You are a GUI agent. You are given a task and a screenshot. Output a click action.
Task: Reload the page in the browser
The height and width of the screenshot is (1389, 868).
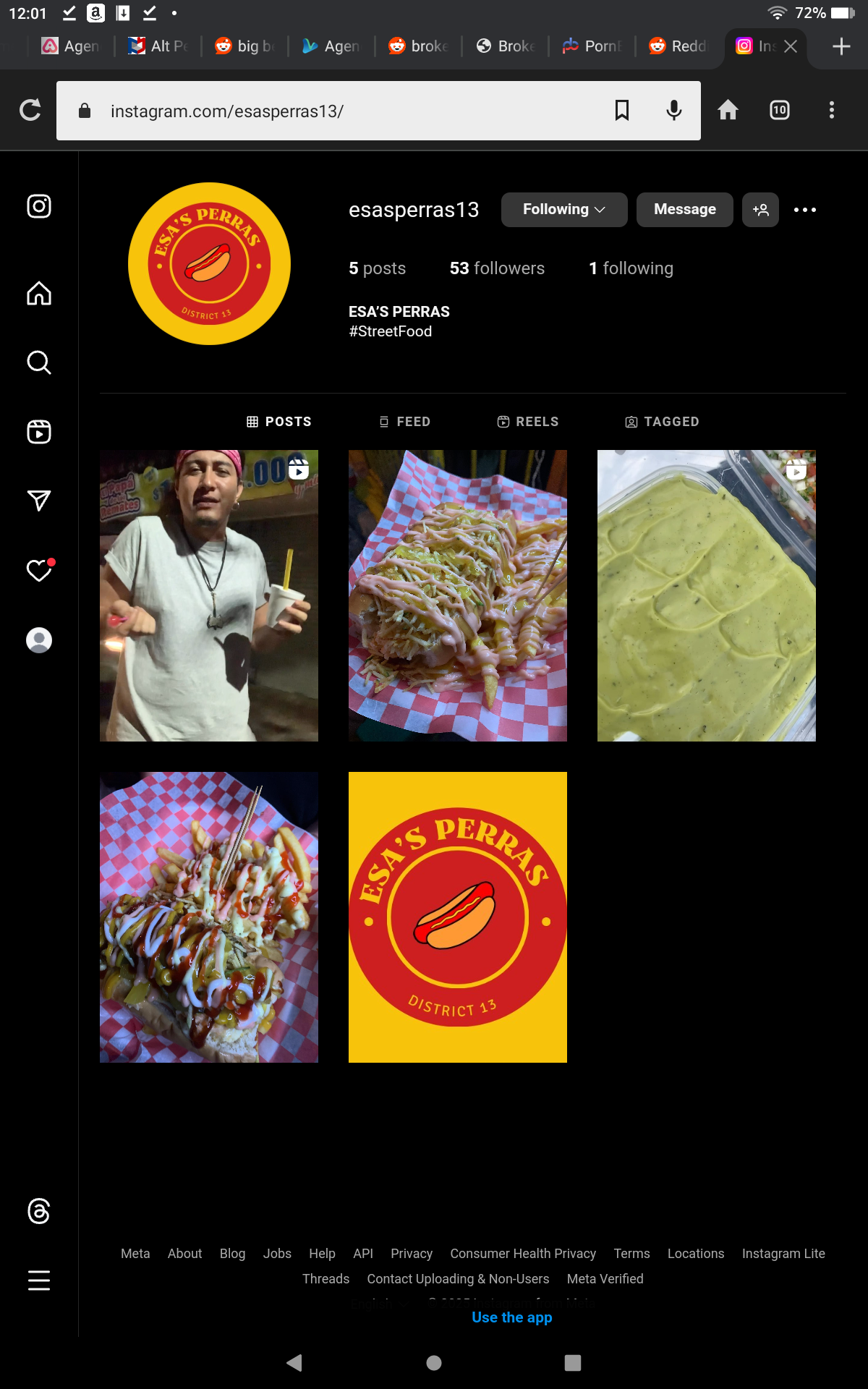point(30,110)
